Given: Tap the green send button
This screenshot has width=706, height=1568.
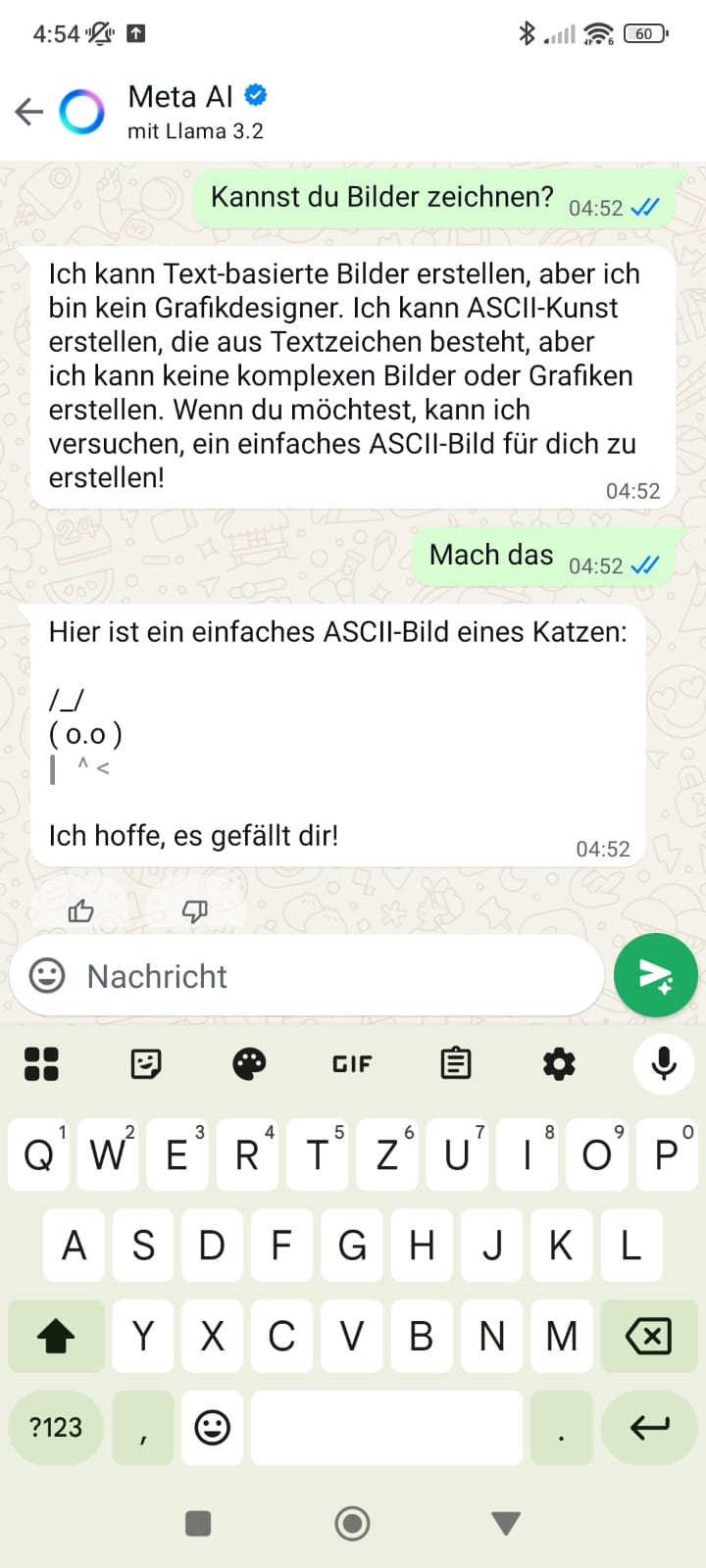Looking at the screenshot, I should [x=655, y=976].
